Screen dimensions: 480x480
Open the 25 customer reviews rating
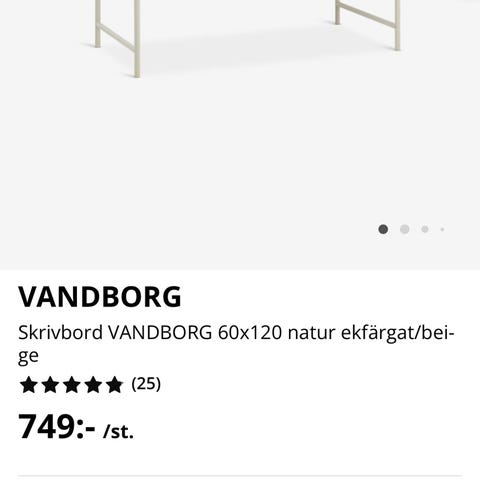90,384
